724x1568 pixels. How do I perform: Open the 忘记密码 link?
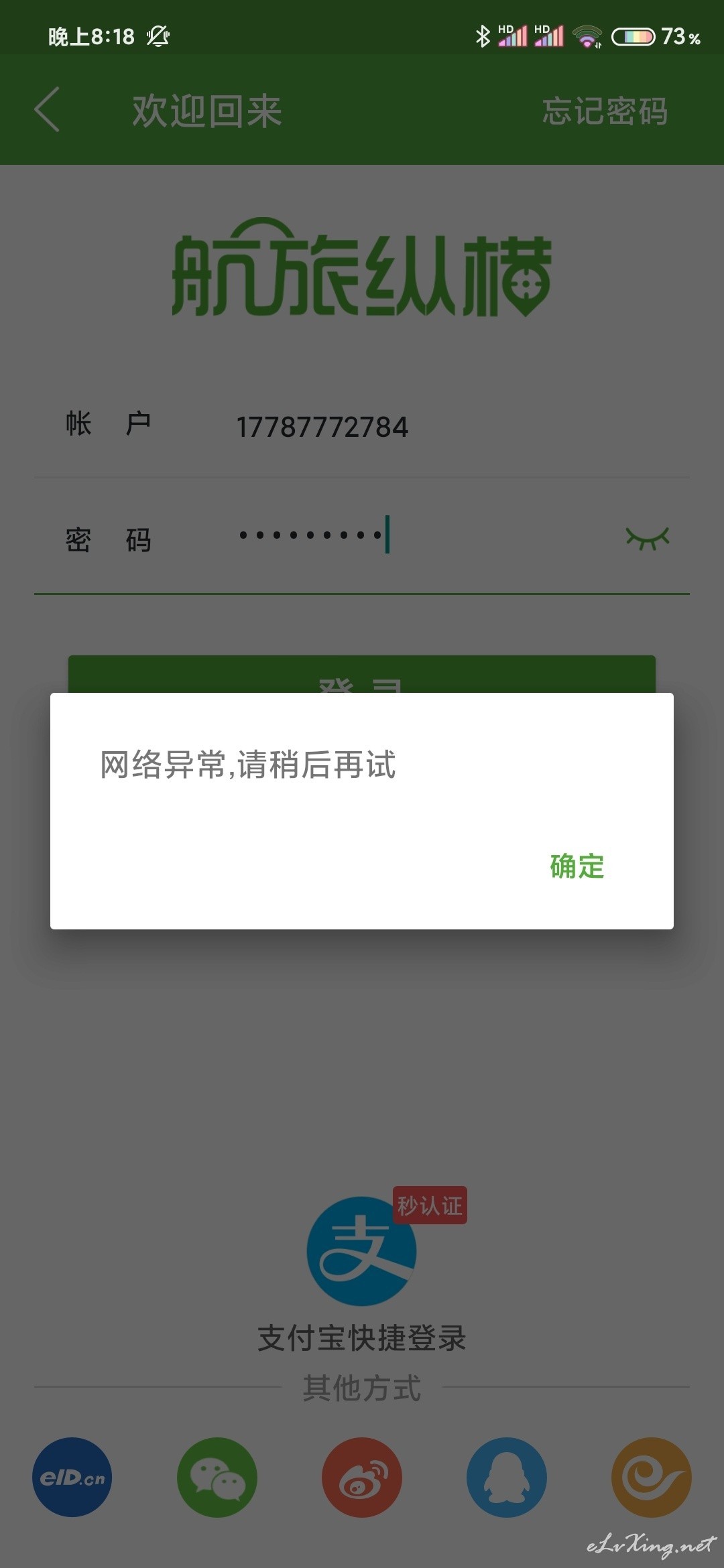click(605, 111)
